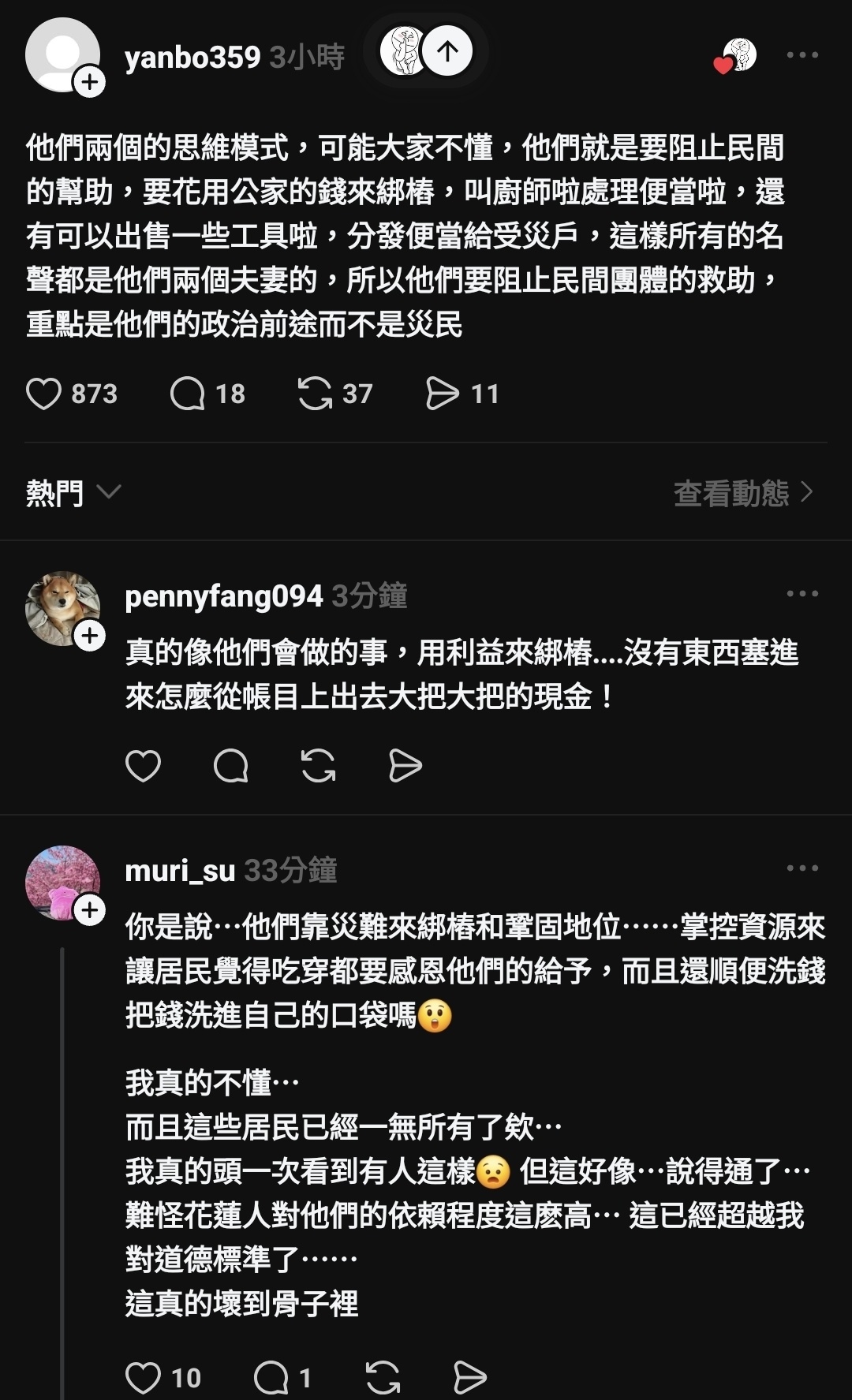The image size is (852, 1400).
Task: Share pennyfang094's reply
Action: pos(405,766)
